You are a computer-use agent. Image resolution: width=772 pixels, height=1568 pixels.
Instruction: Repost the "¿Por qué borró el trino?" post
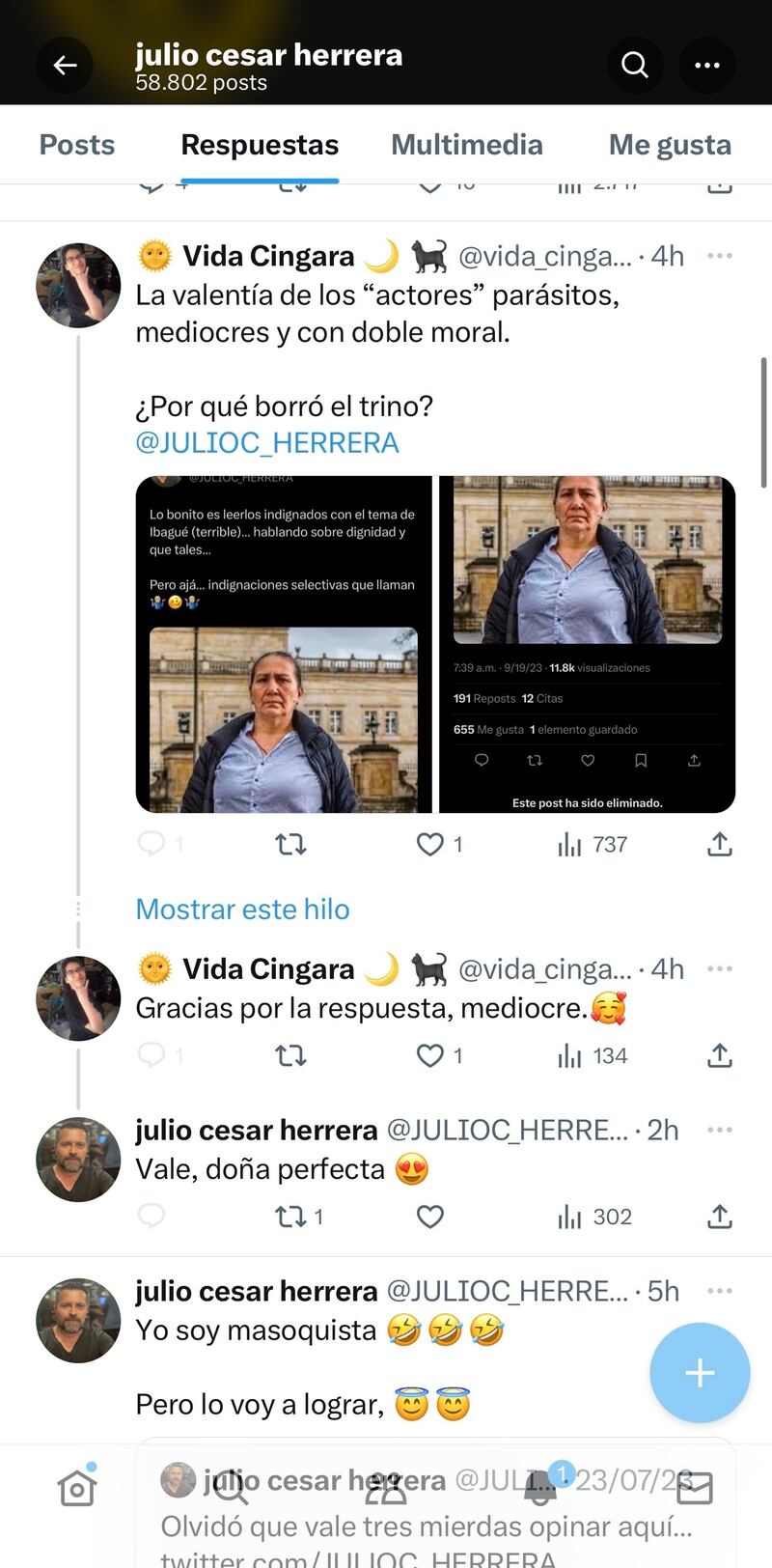click(x=290, y=845)
